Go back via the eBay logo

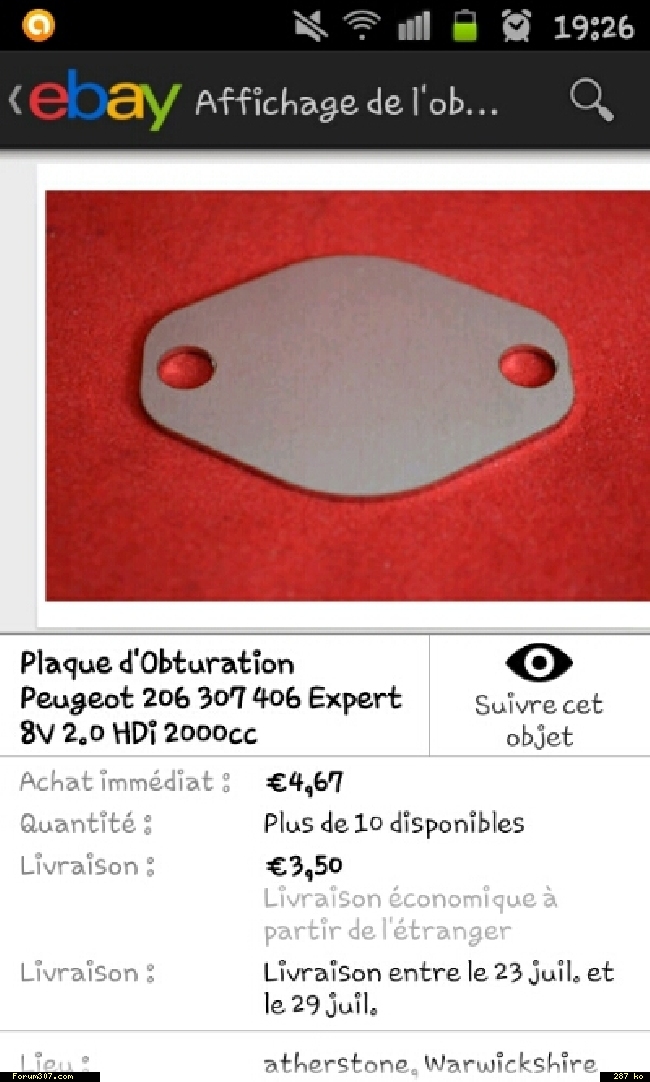point(95,100)
